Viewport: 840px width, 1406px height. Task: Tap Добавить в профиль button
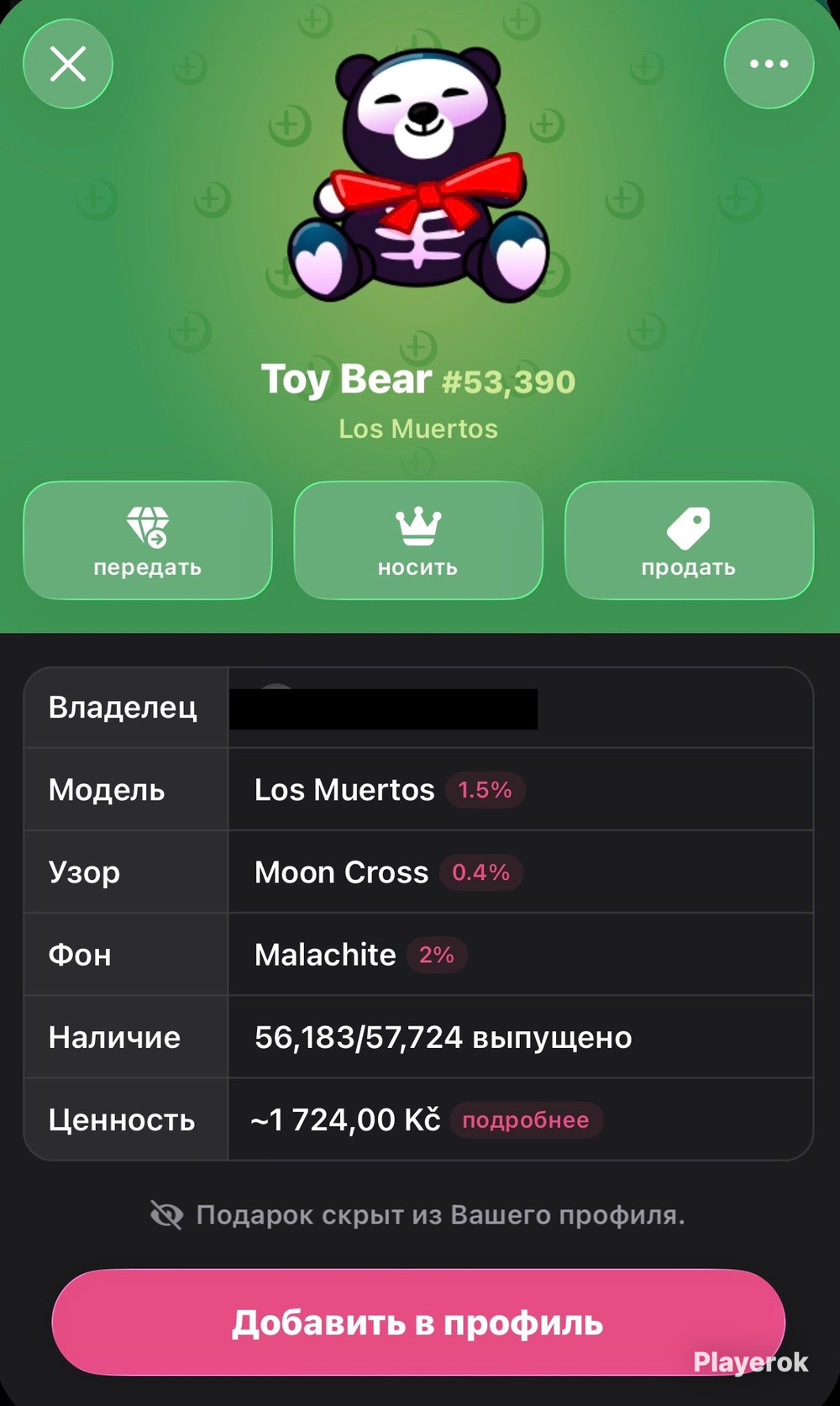coord(418,1322)
